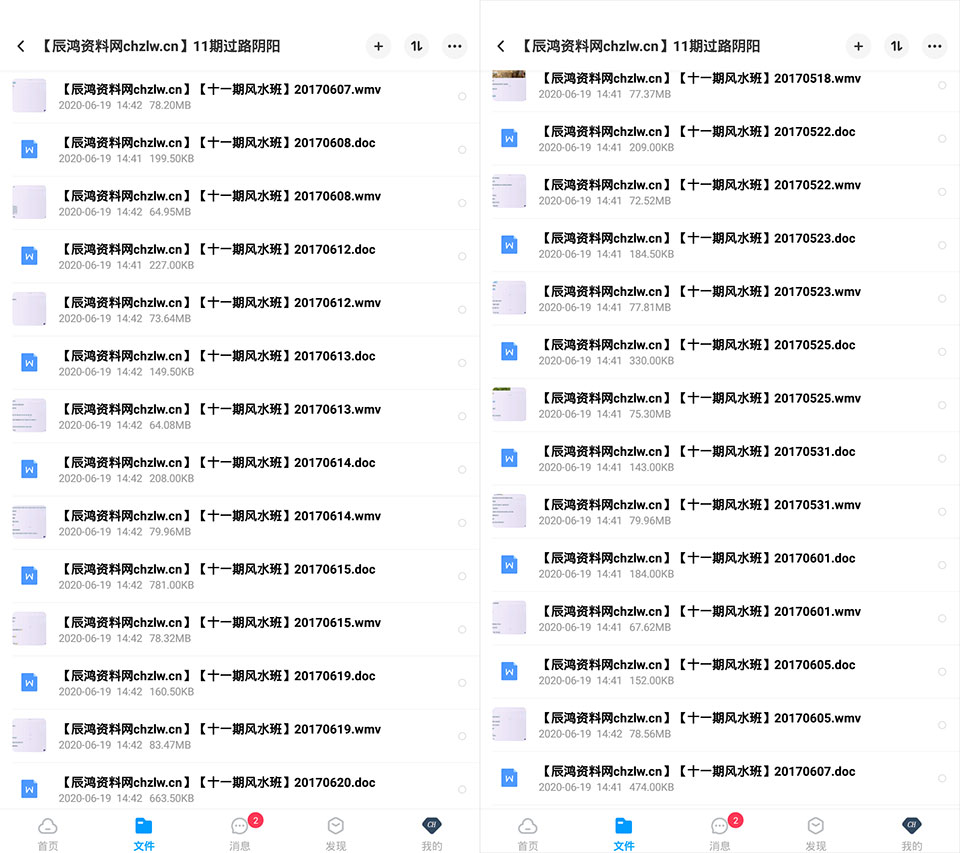Mark 20170612.wmv as selected
This screenshot has width=960, height=853.
(x=462, y=310)
